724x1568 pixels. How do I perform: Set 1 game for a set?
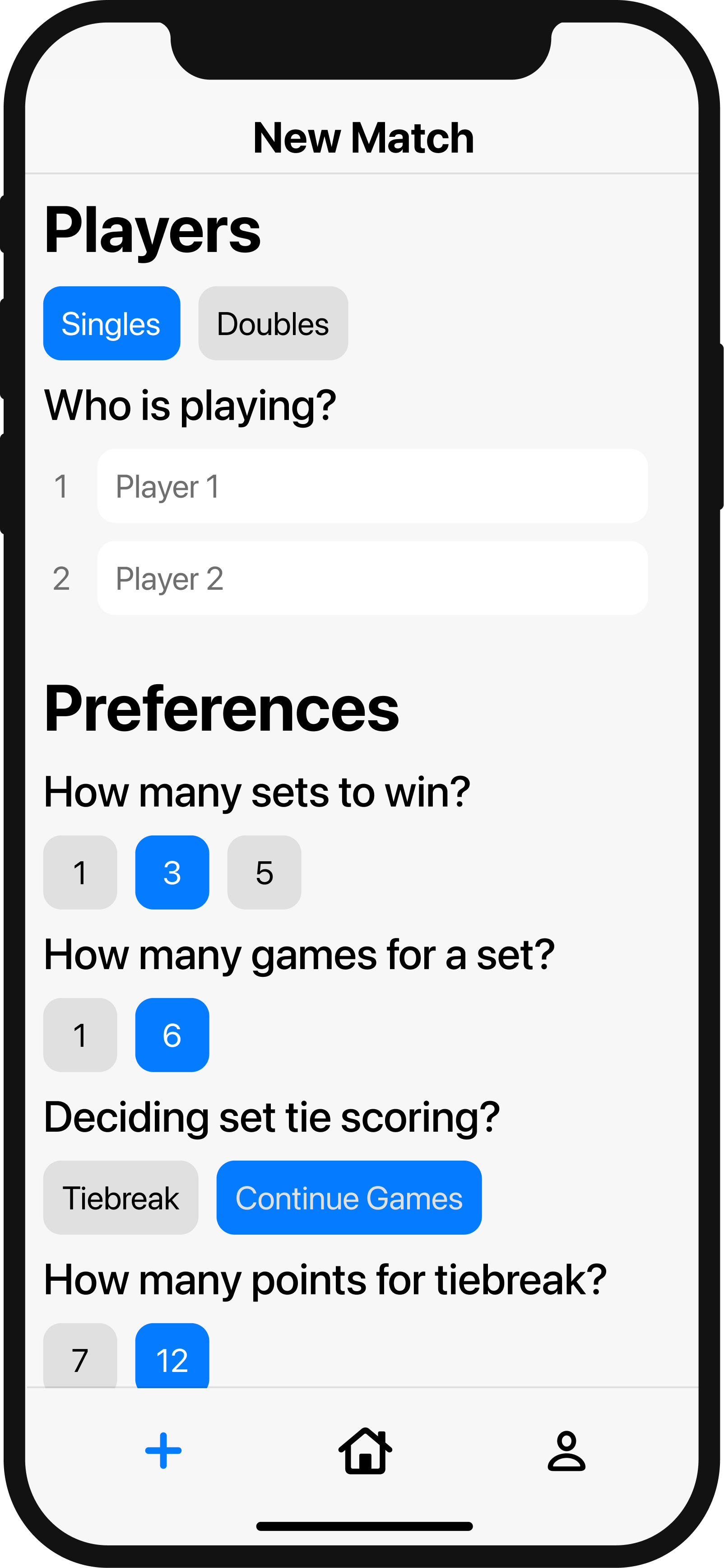tap(80, 1035)
